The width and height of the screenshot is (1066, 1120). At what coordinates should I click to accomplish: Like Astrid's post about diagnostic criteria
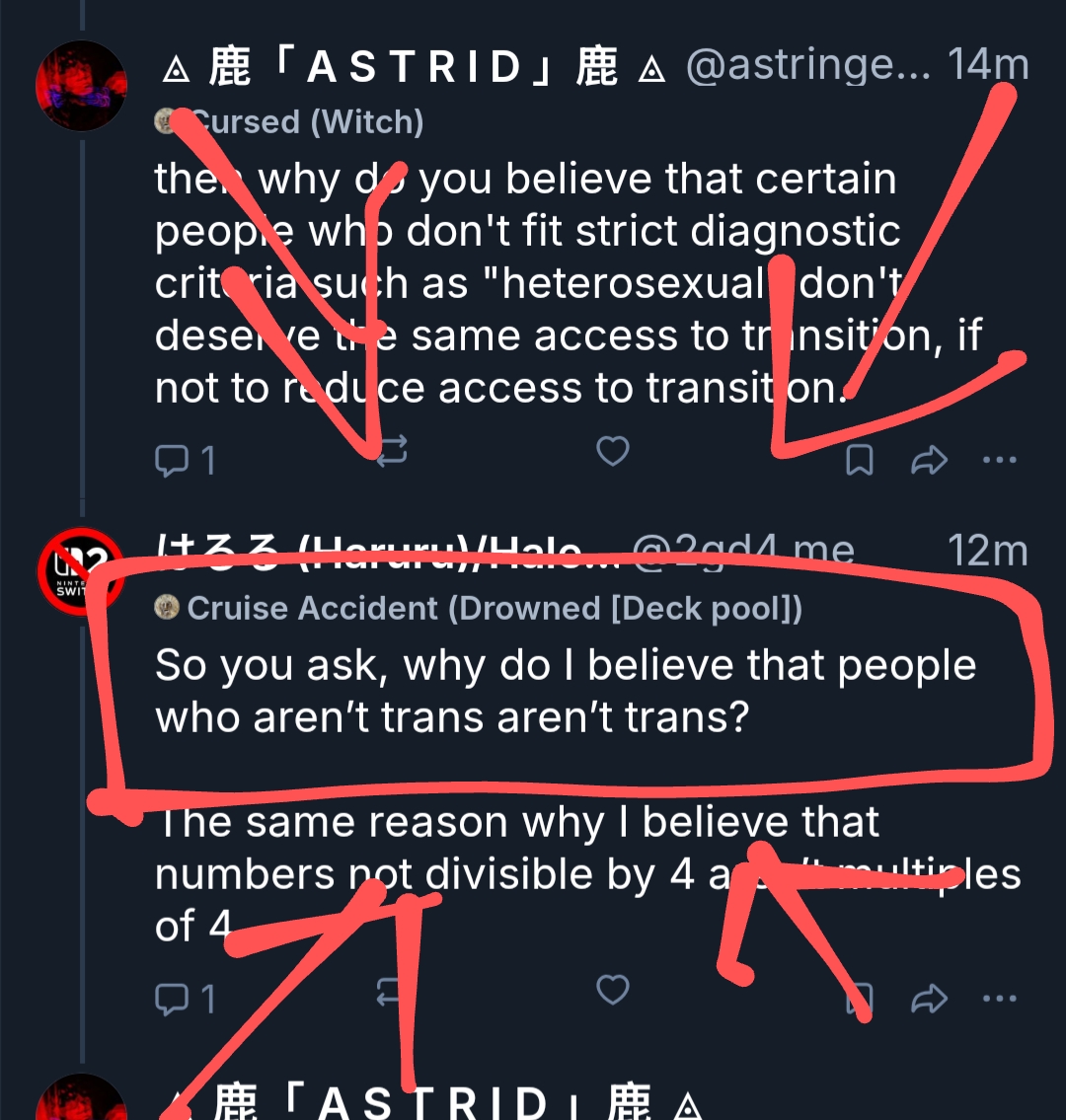tap(613, 452)
